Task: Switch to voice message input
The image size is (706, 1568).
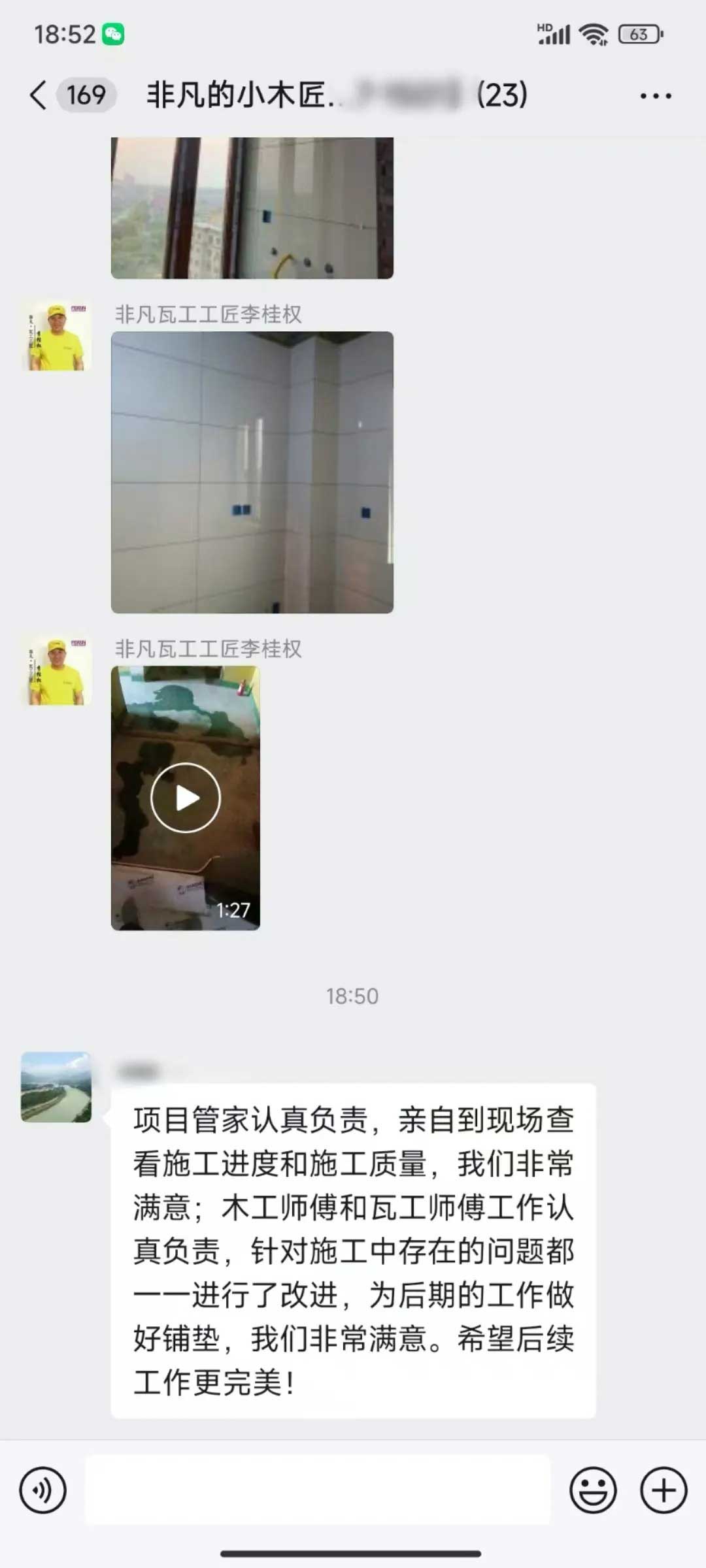Action: pos(43,1490)
